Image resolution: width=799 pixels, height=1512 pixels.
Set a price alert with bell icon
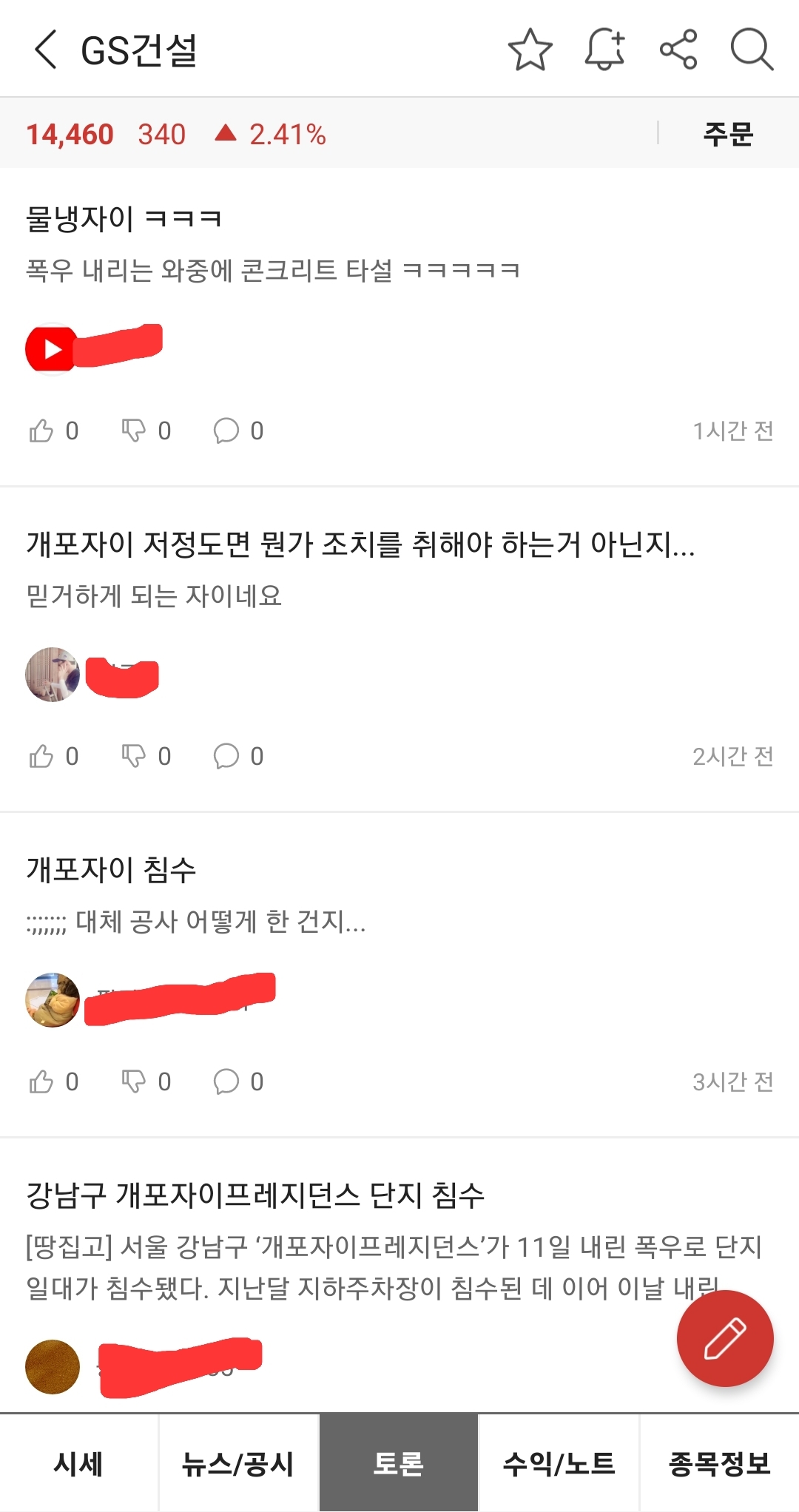tap(604, 50)
